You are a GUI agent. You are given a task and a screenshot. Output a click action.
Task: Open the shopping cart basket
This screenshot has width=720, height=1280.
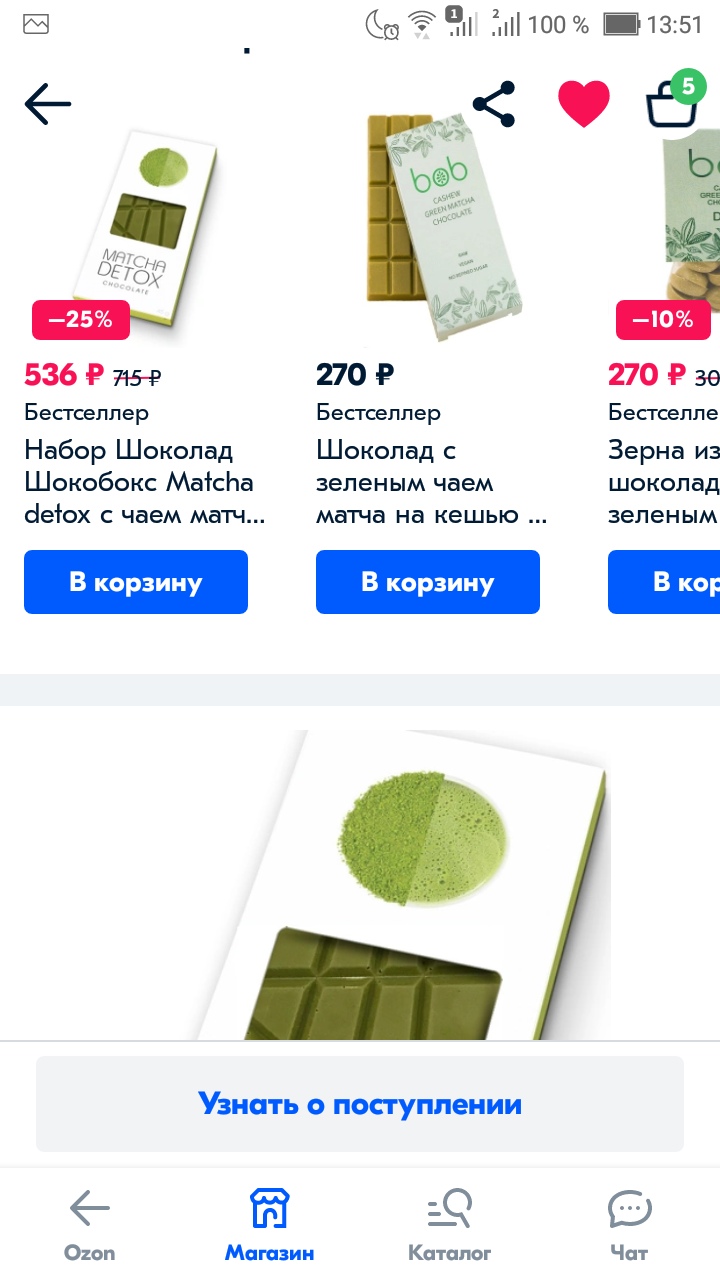tap(672, 102)
